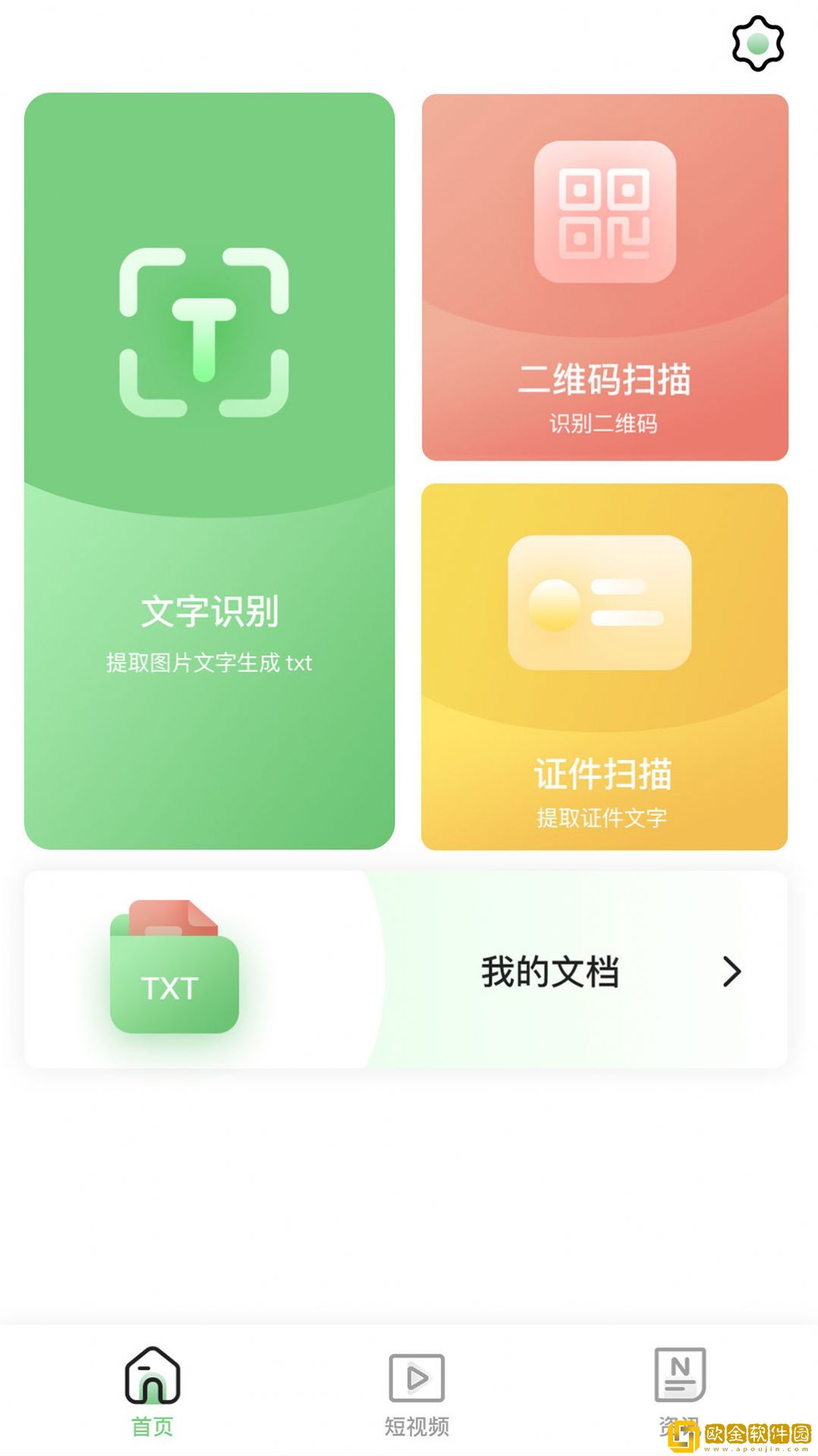The width and height of the screenshot is (818, 1456).
Task: Tap the QR code icon on the red card
Action: coord(606,210)
